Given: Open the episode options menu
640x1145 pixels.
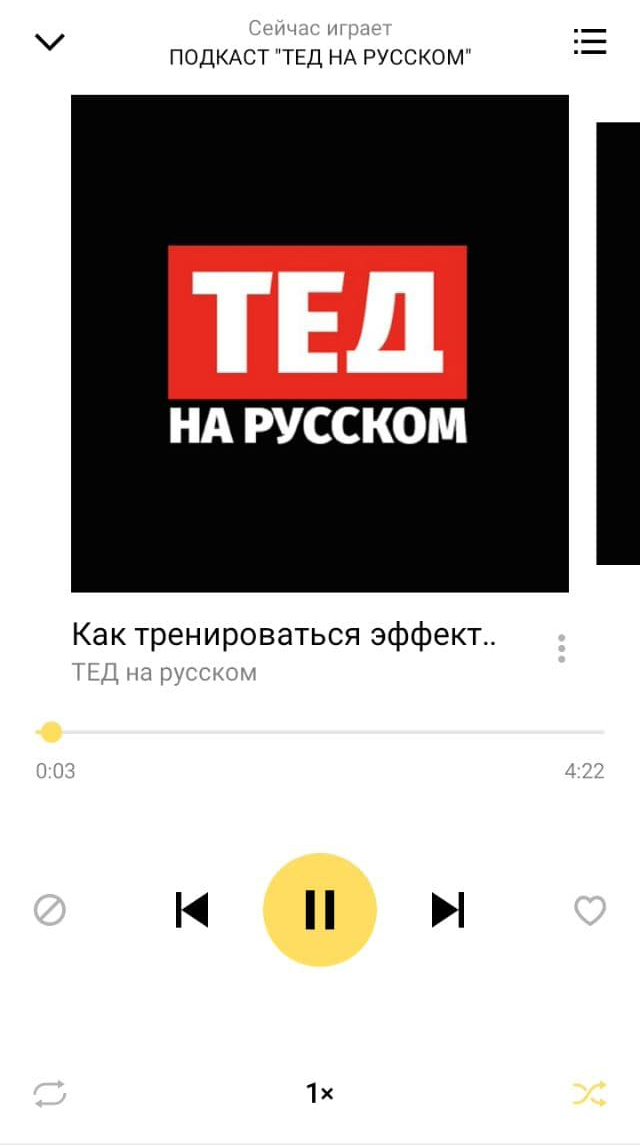Looking at the screenshot, I should tap(562, 648).
